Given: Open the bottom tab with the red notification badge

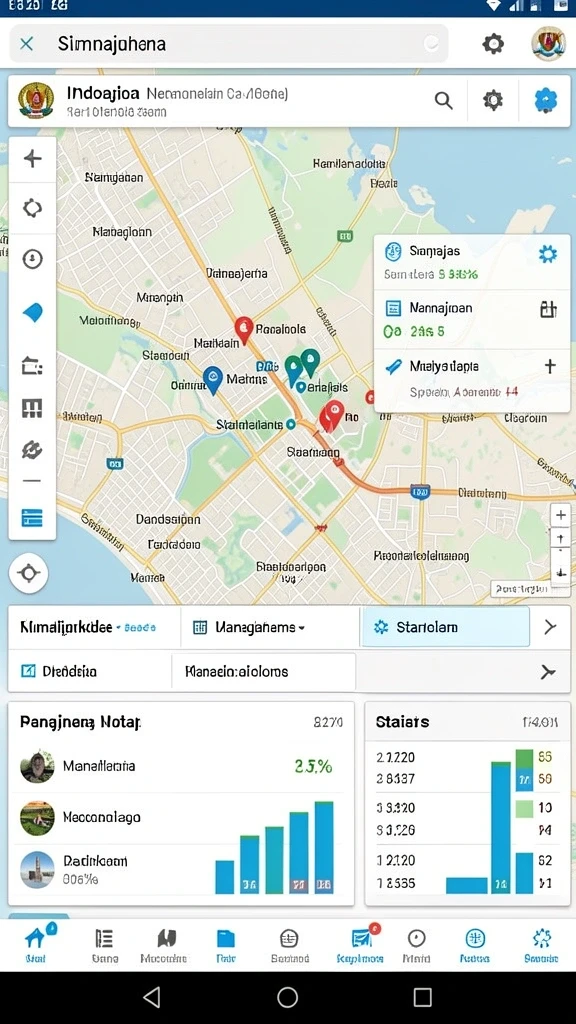Looking at the screenshot, I should click(360, 944).
